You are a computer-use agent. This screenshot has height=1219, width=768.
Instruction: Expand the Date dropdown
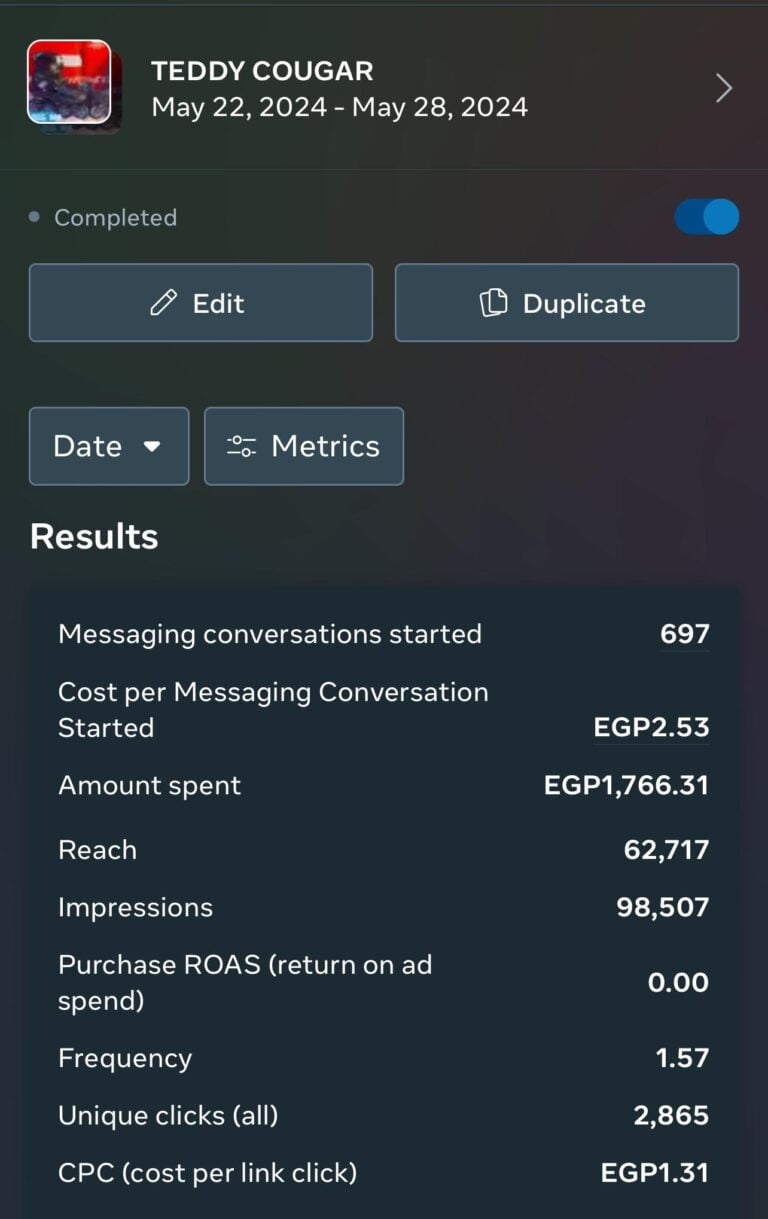tap(108, 446)
